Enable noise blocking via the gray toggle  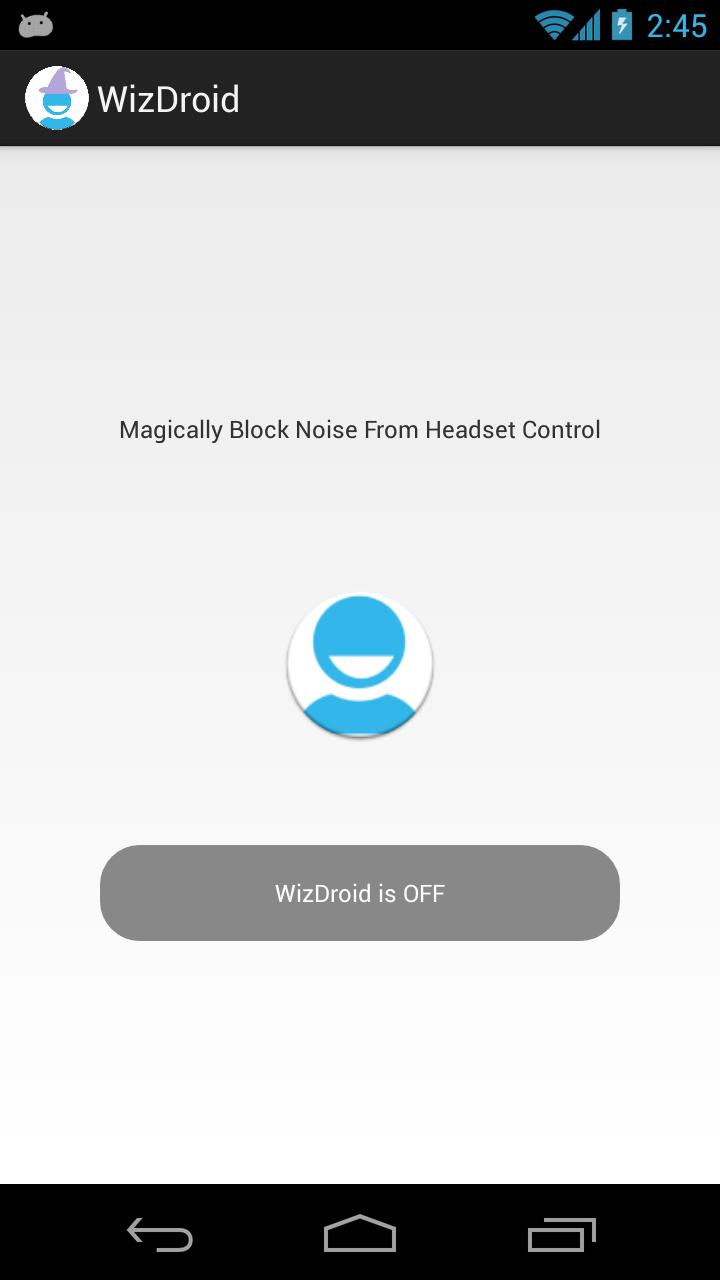tap(360, 893)
